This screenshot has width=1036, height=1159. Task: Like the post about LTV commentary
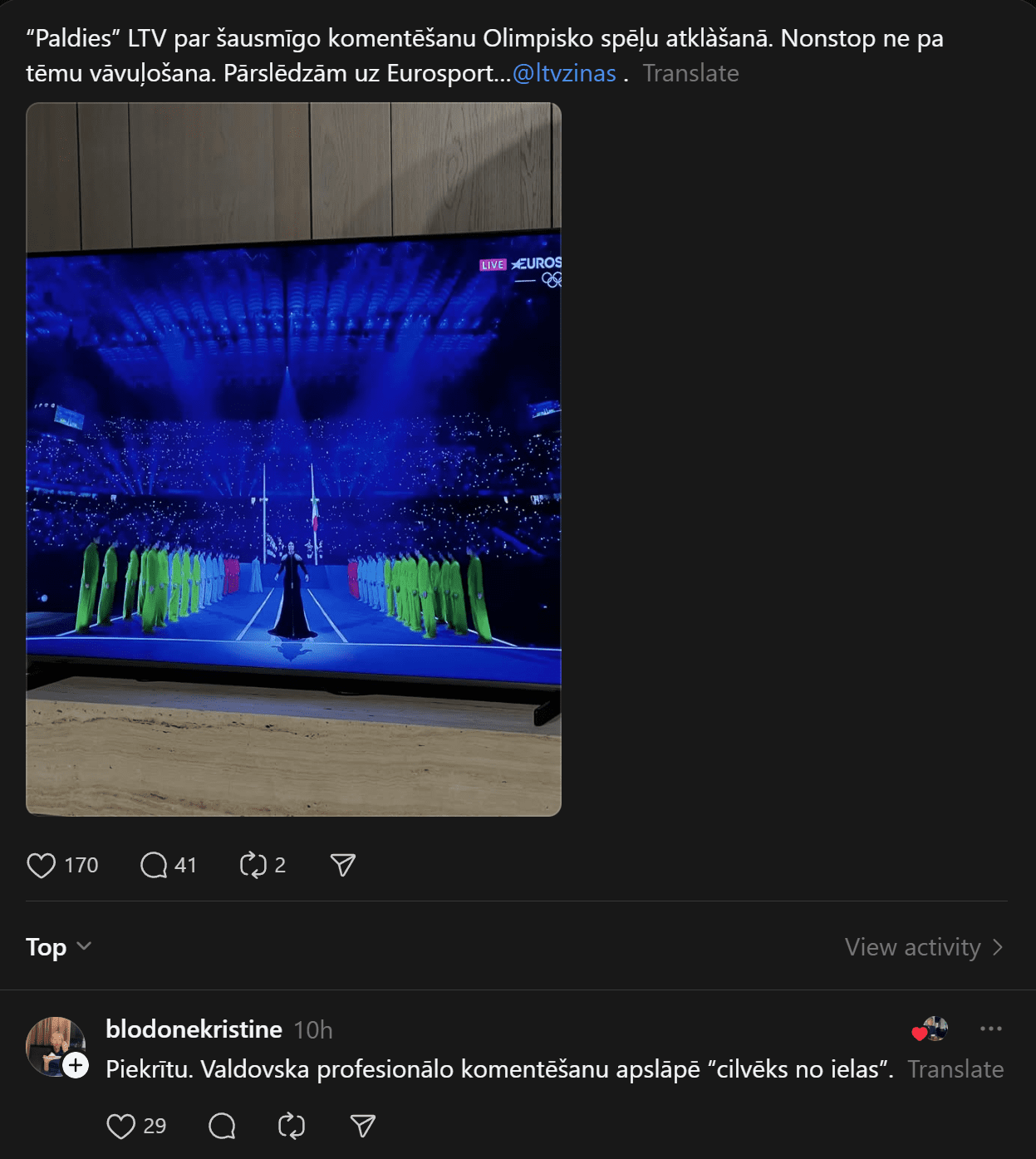click(42, 865)
